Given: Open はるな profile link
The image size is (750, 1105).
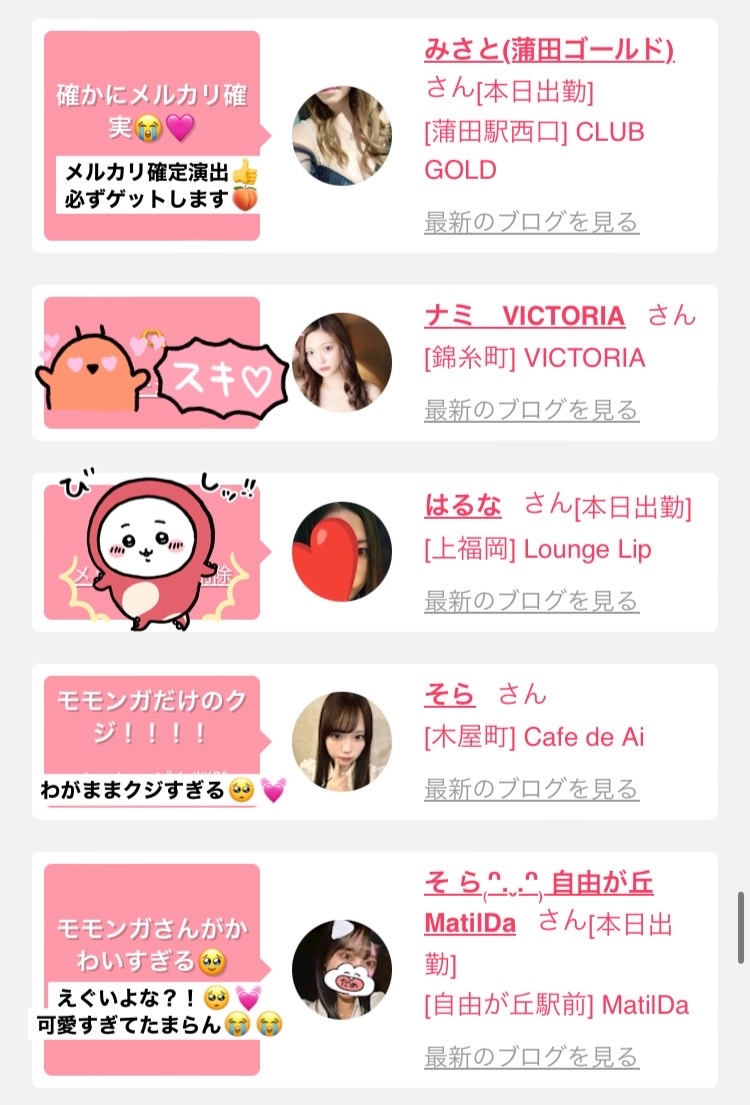Looking at the screenshot, I should [x=462, y=505].
